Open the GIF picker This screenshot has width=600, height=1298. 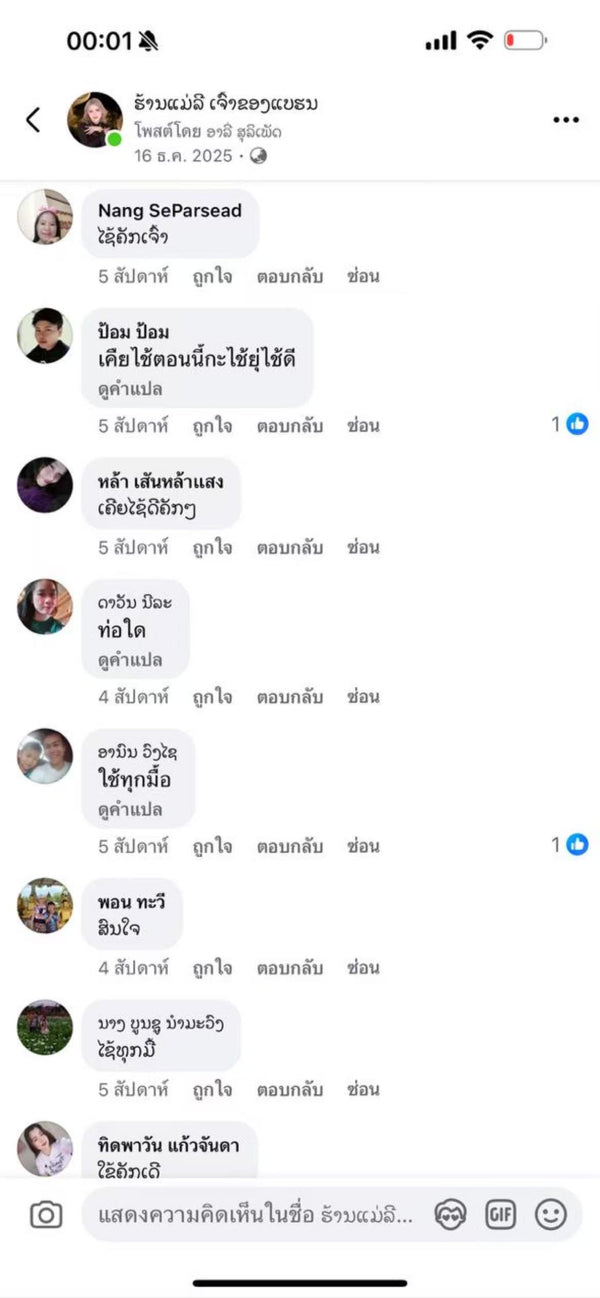coord(500,1215)
